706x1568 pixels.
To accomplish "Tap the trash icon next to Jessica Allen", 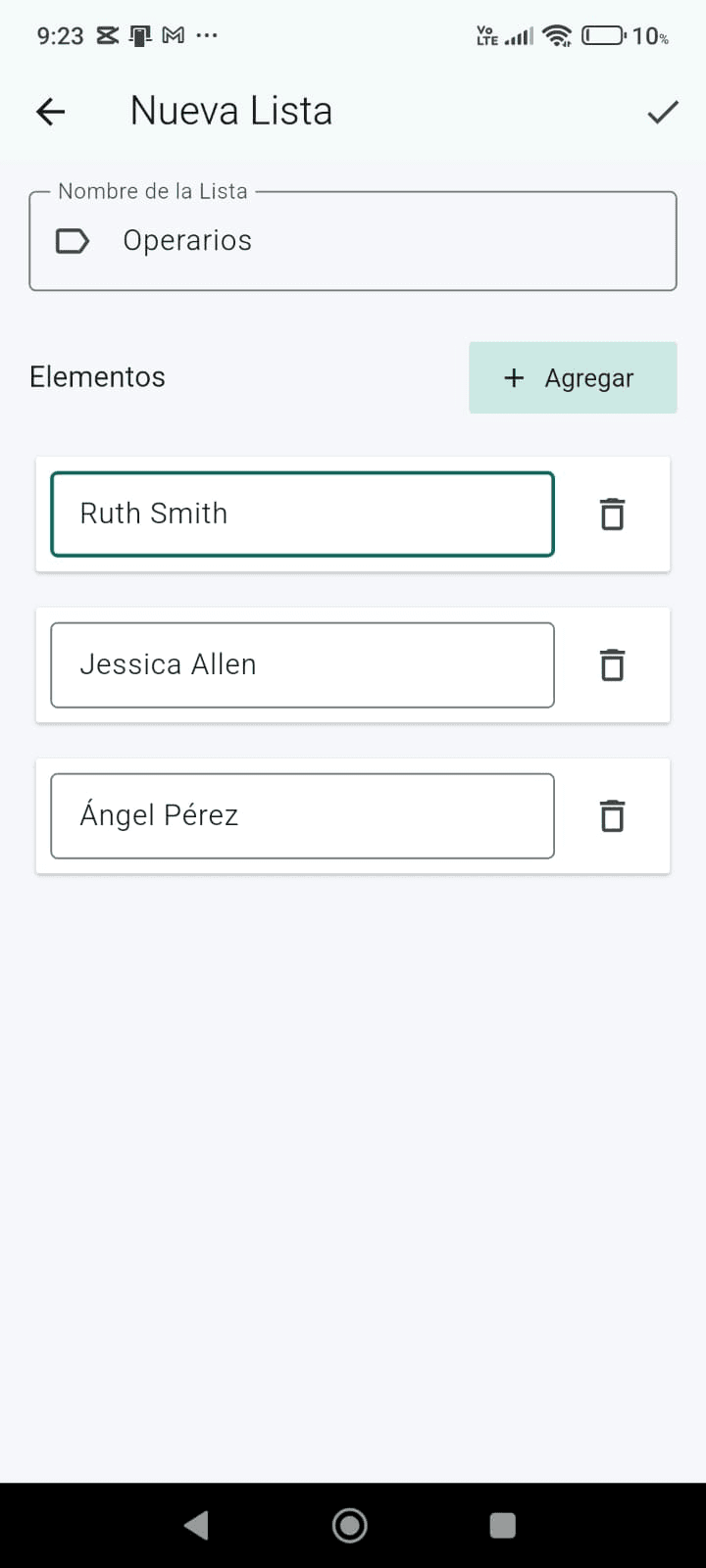I will pos(612,664).
